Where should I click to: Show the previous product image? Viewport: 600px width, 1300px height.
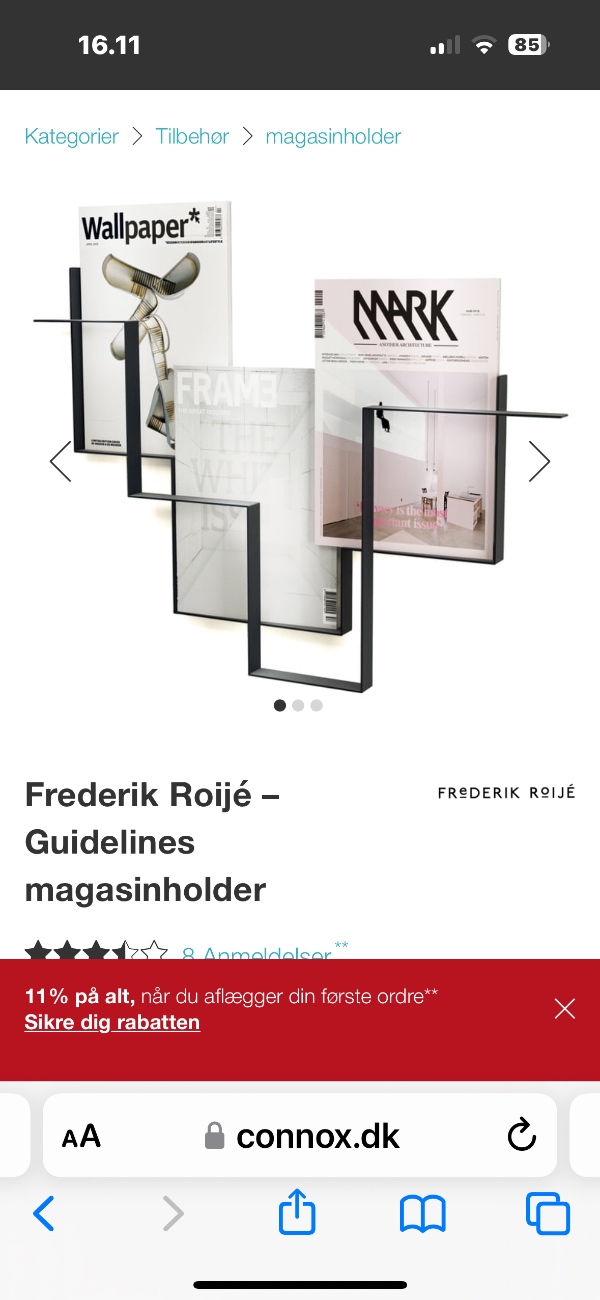click(61, 461)
